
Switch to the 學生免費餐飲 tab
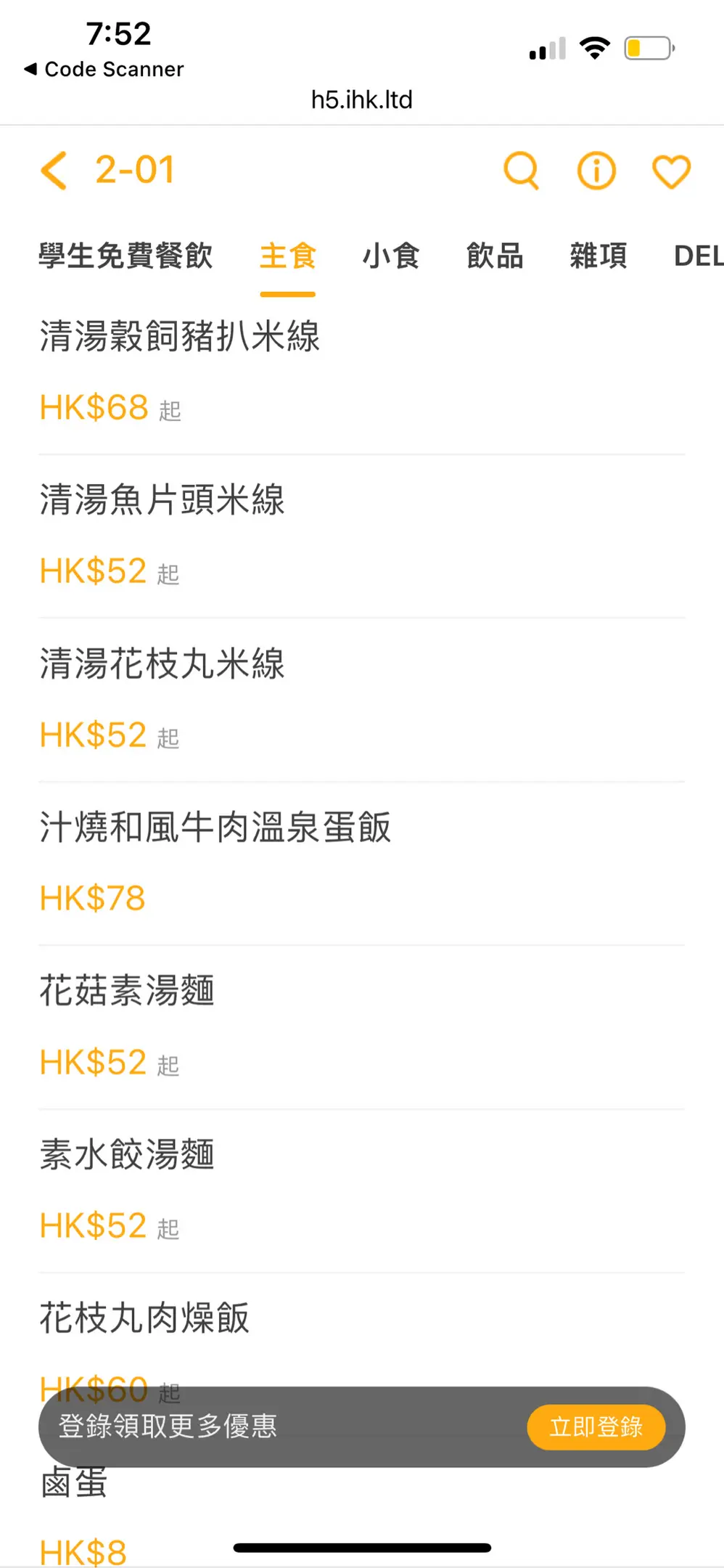(126, 256)
